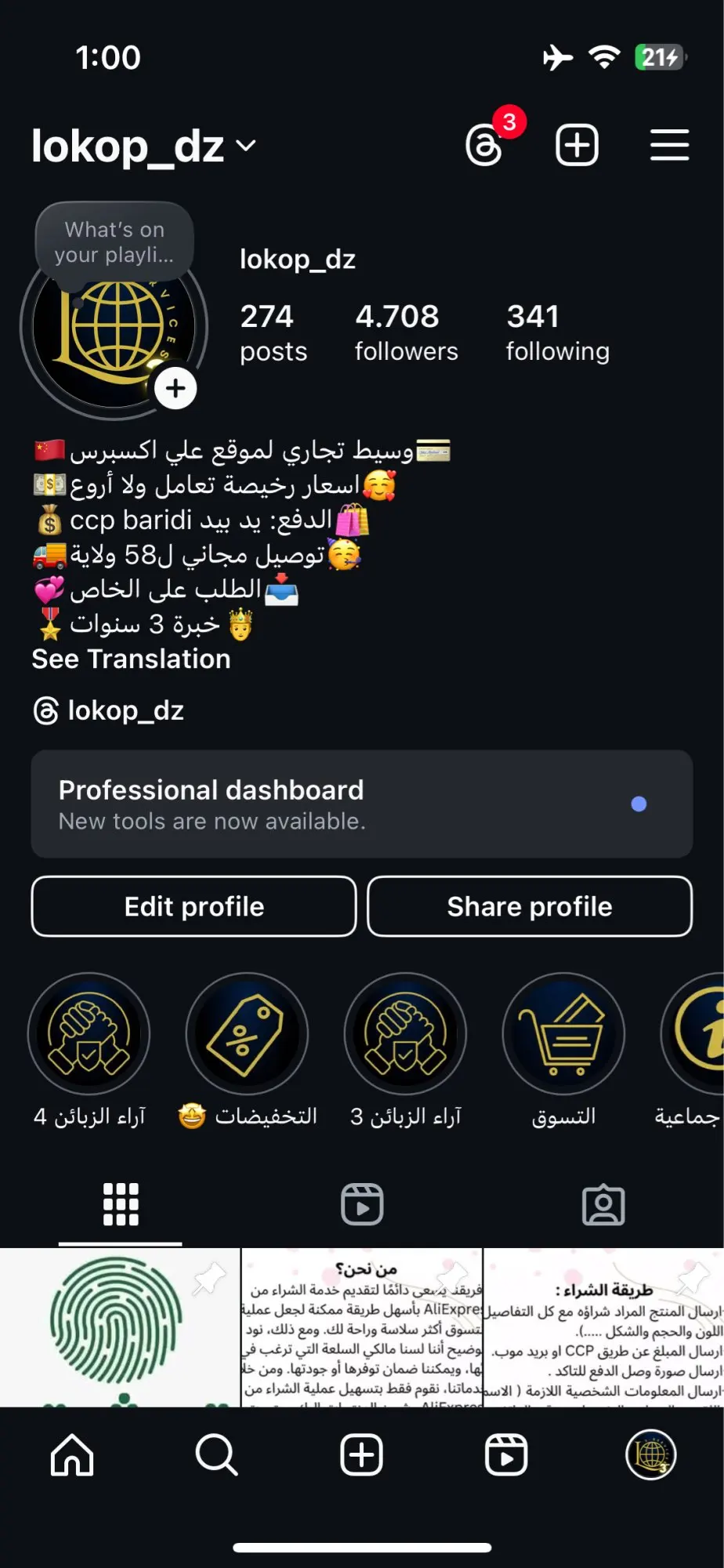The height and width of the screenshot is (1568, 724).
Task: Switch to the tagged photos tab
Action: [603, 1205]
